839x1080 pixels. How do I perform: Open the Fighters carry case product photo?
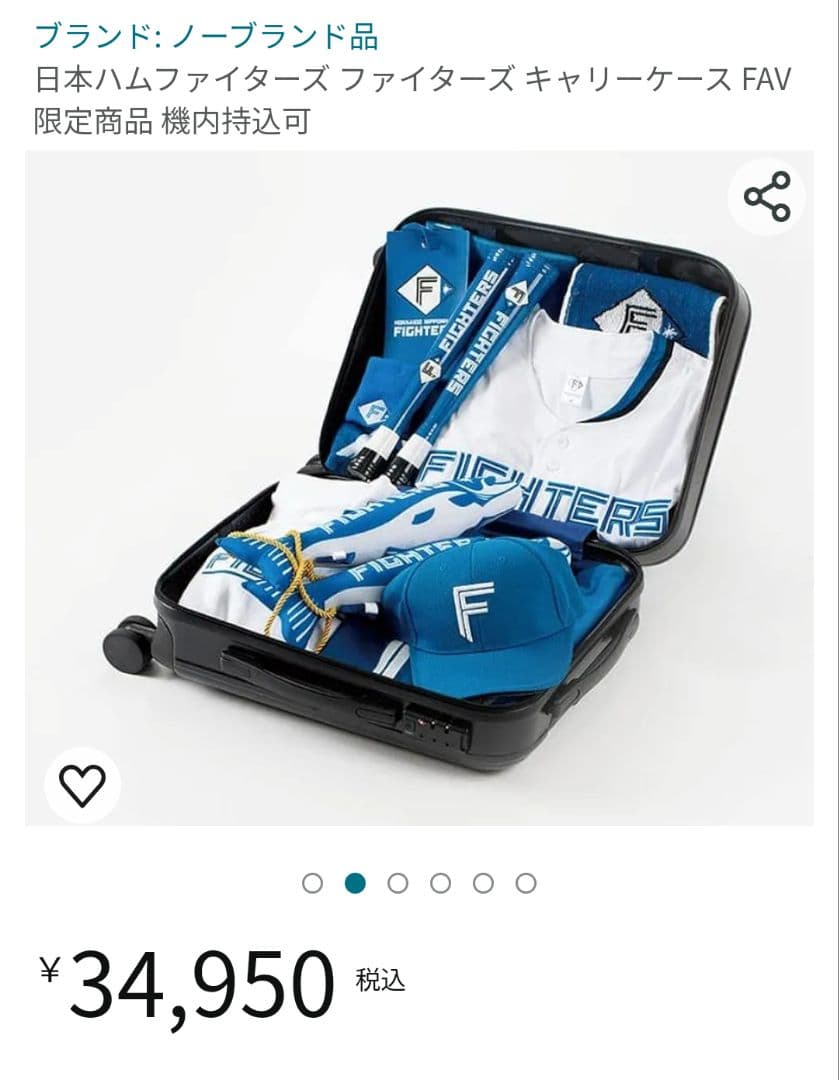click(420, 490)
